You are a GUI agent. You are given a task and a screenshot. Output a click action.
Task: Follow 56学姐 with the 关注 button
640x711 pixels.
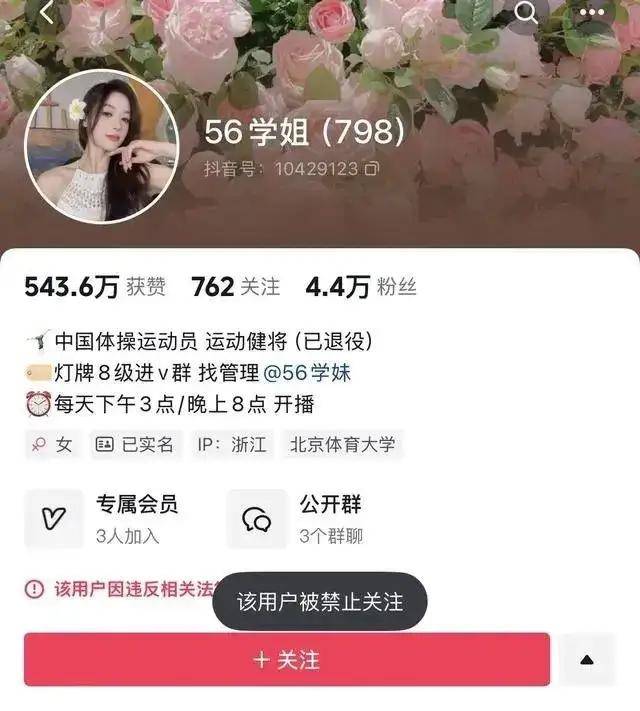pyautogui.click(x=287, y=659)
